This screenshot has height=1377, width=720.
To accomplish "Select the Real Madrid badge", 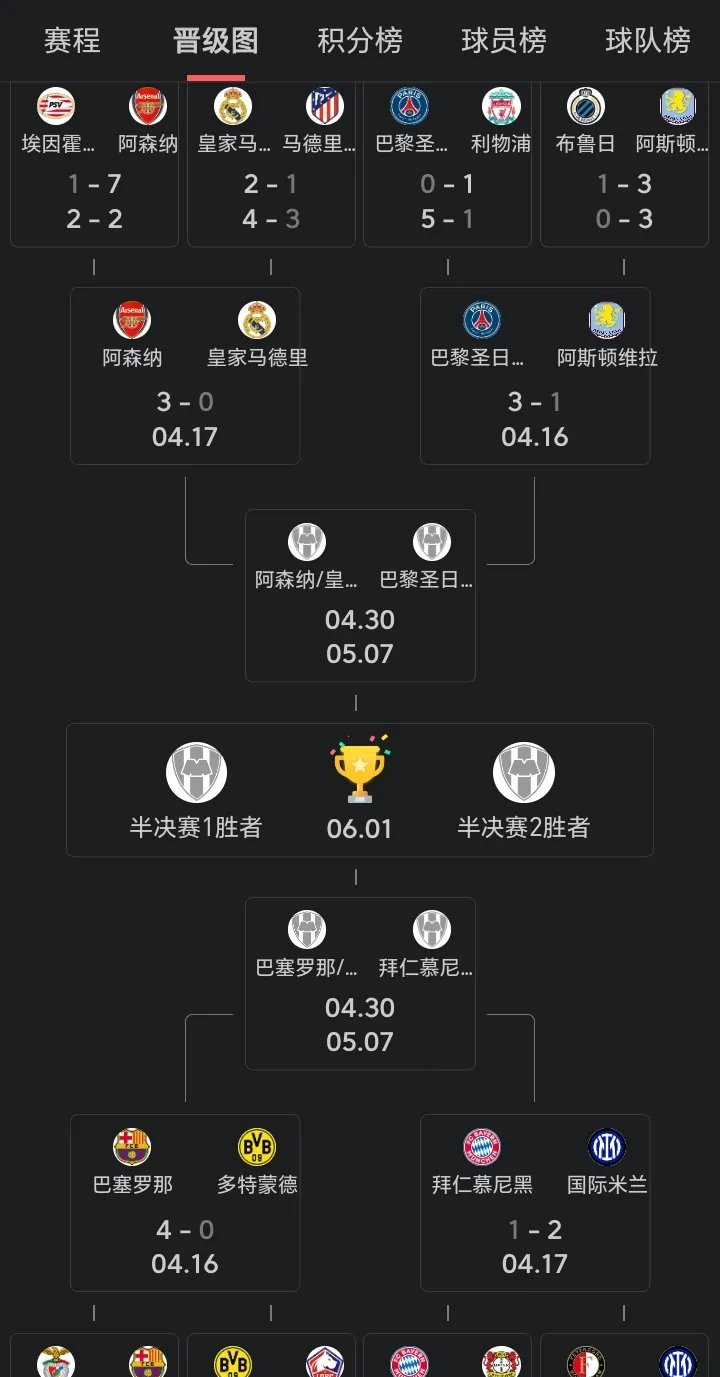I will 256,320.
